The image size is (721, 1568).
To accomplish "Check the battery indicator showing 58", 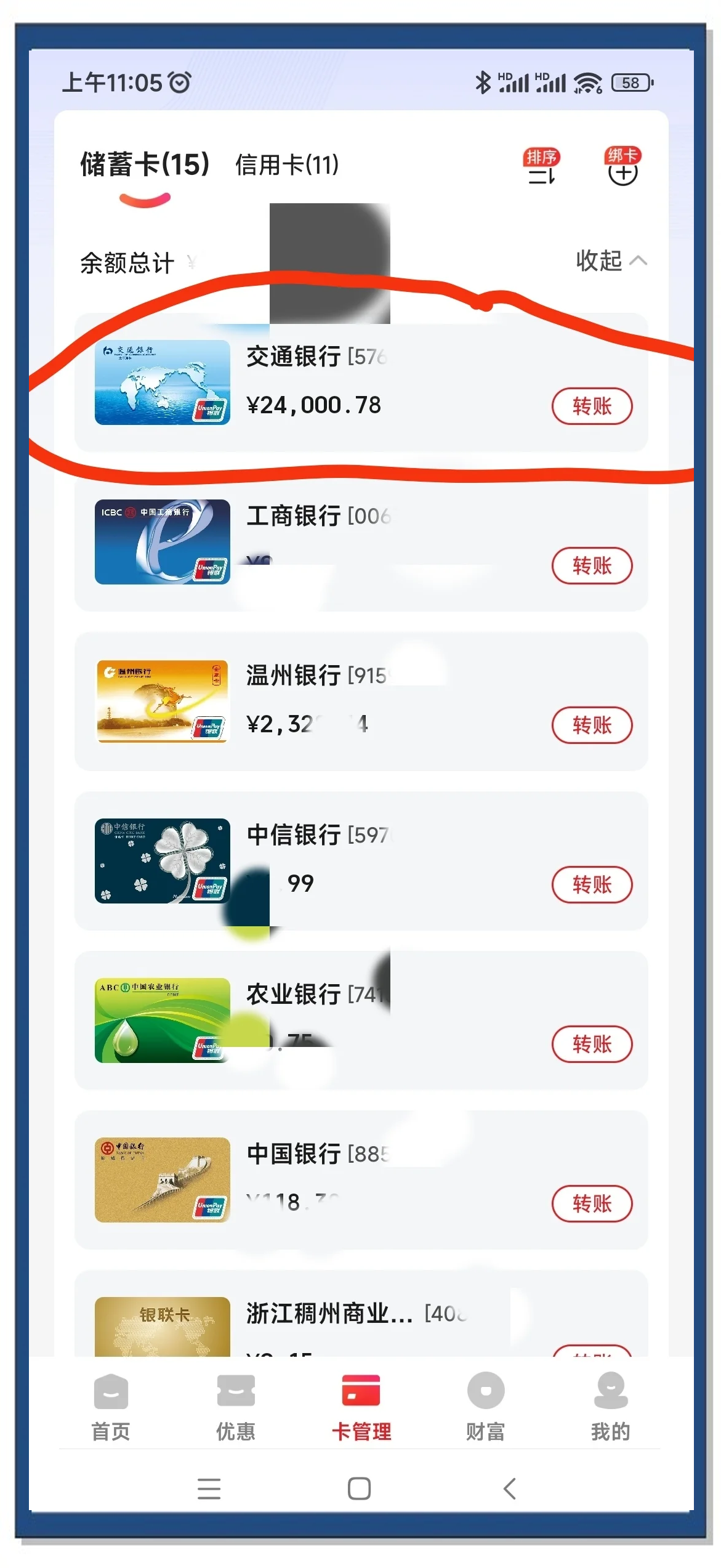I will [x=629, y=82].
